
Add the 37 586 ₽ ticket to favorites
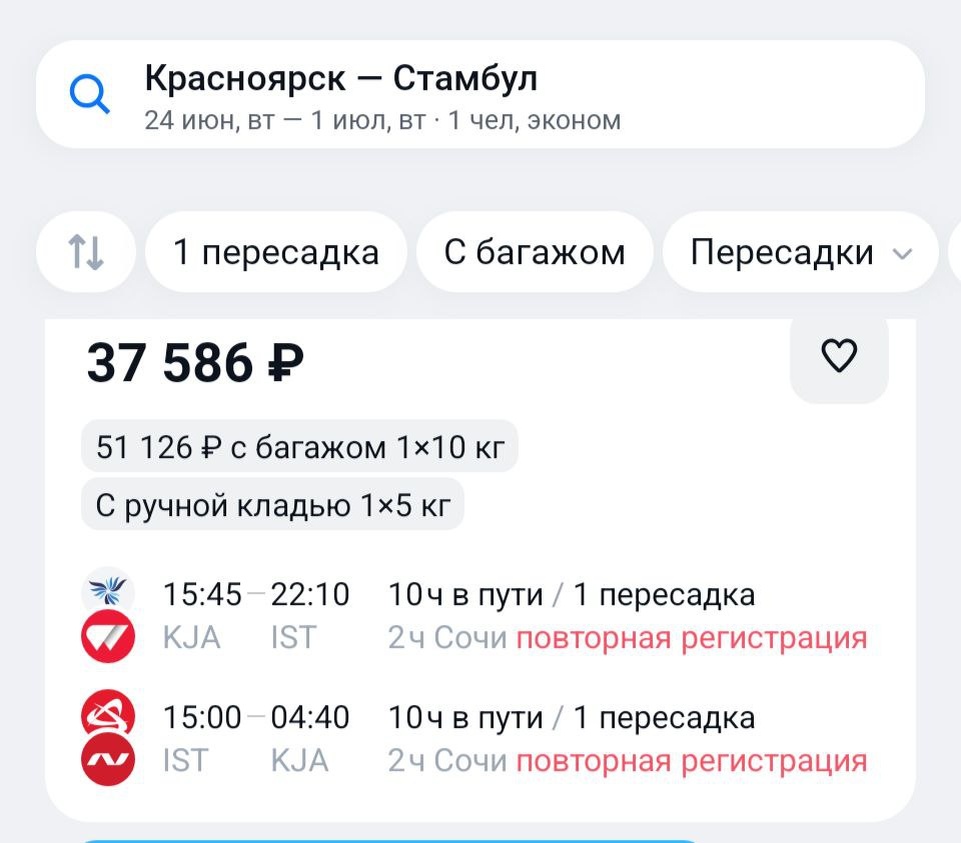(x=839, y=356)
